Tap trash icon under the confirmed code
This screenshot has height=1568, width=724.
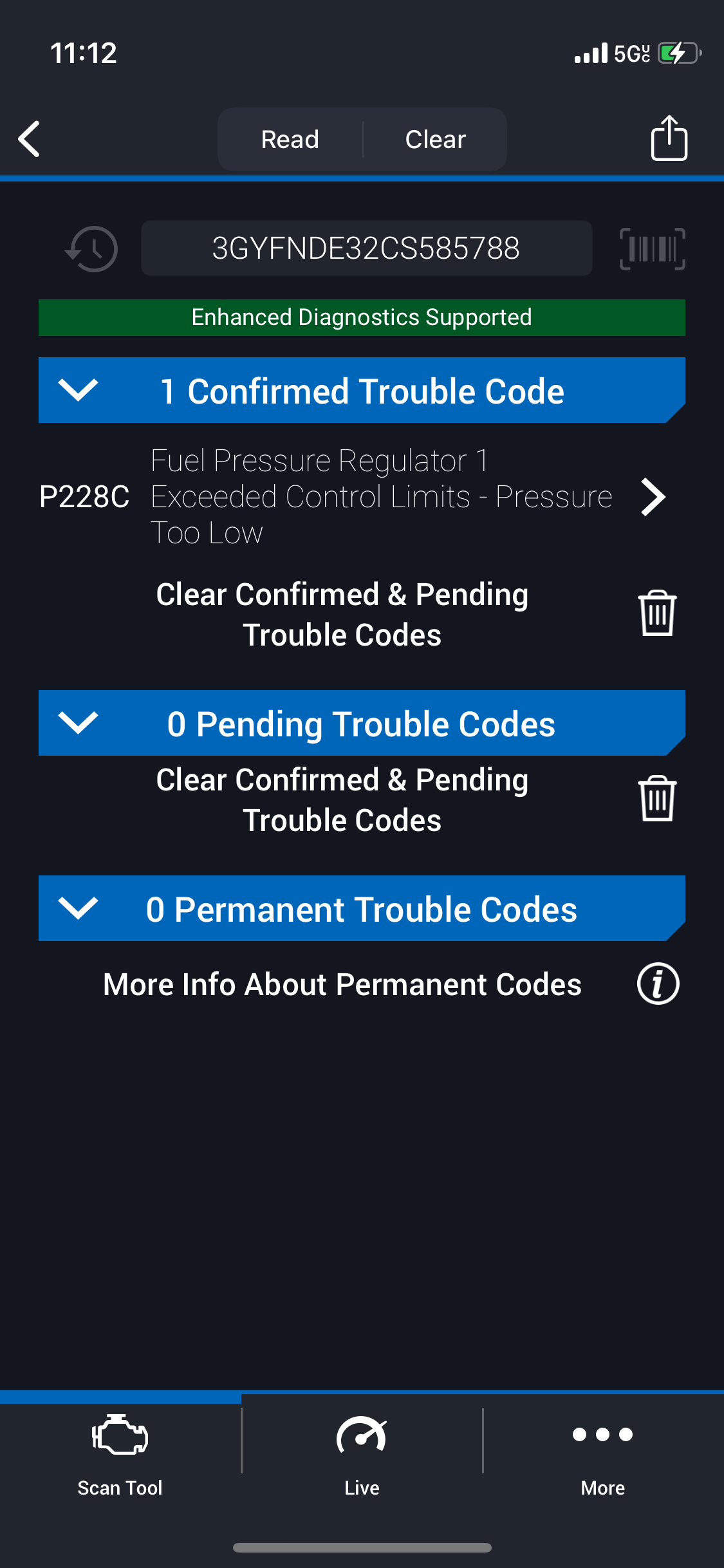click(657, 613)
